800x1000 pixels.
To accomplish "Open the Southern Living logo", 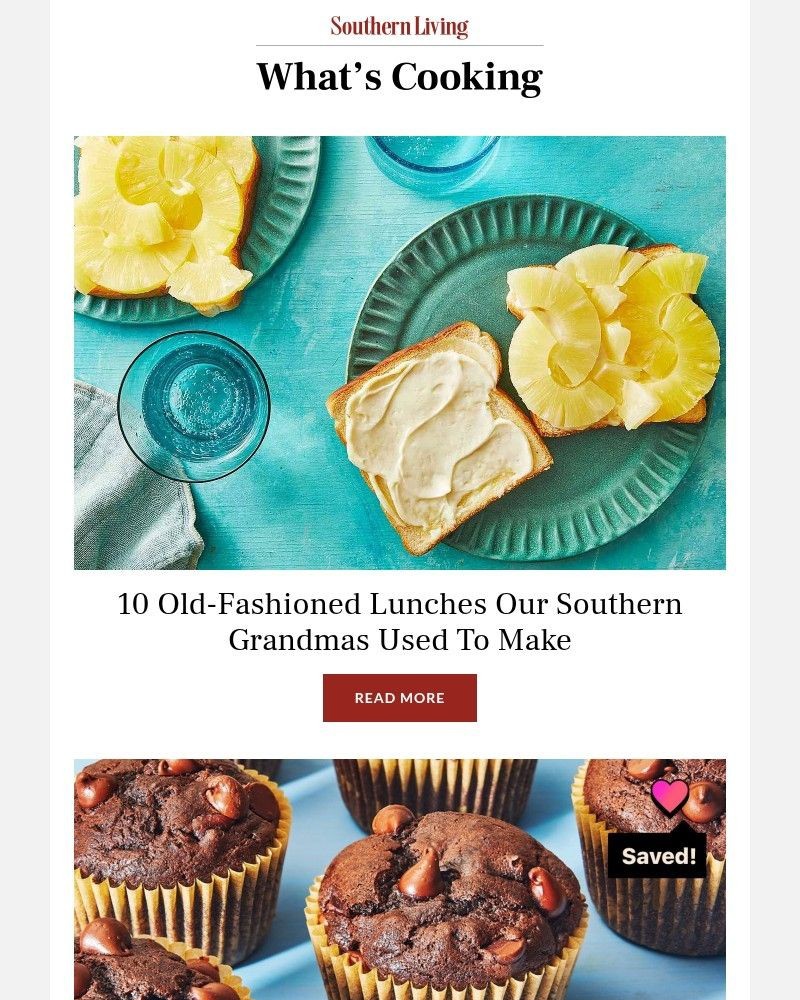I will tap(399, 25).
